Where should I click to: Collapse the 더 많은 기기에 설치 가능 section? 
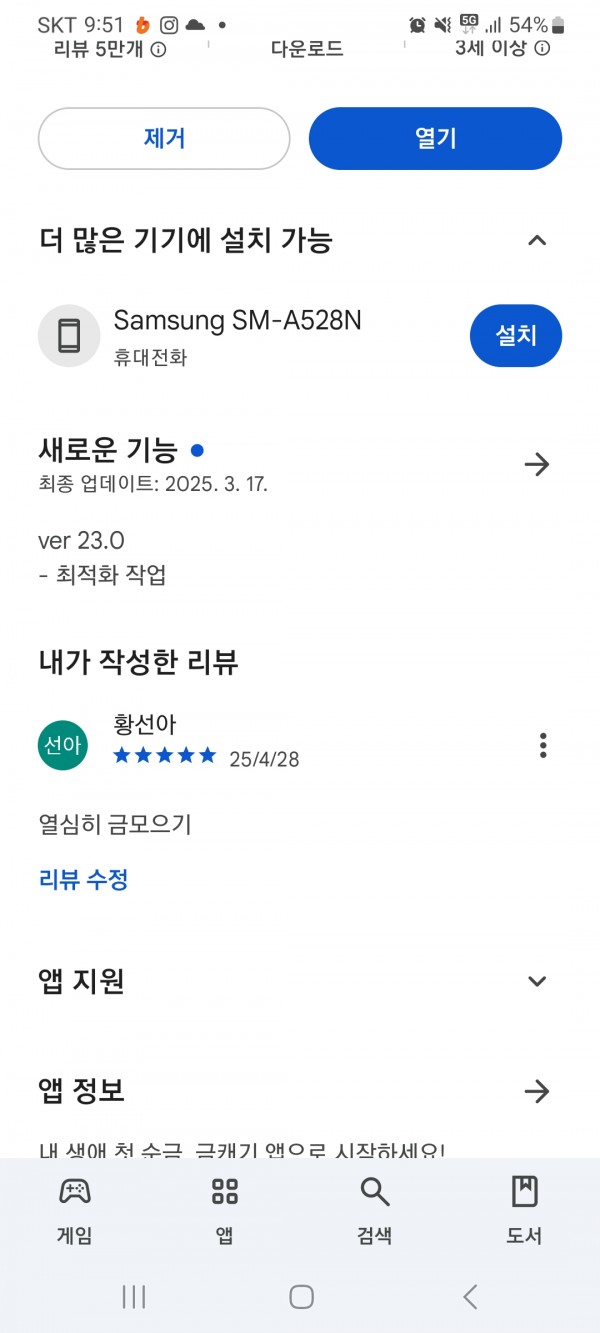[x=537, y=240]
